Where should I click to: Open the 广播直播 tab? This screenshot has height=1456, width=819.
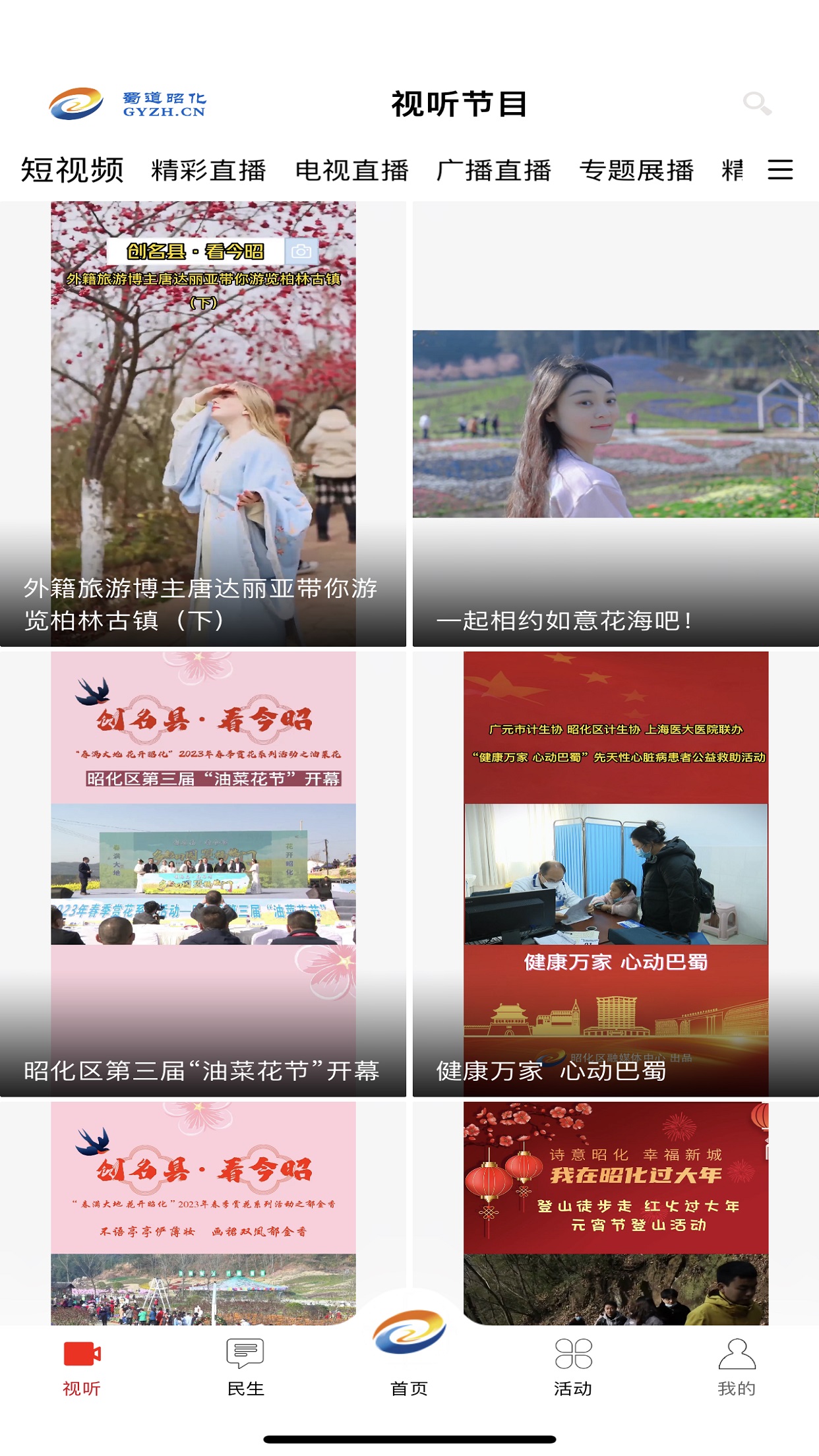pos(494,170)
